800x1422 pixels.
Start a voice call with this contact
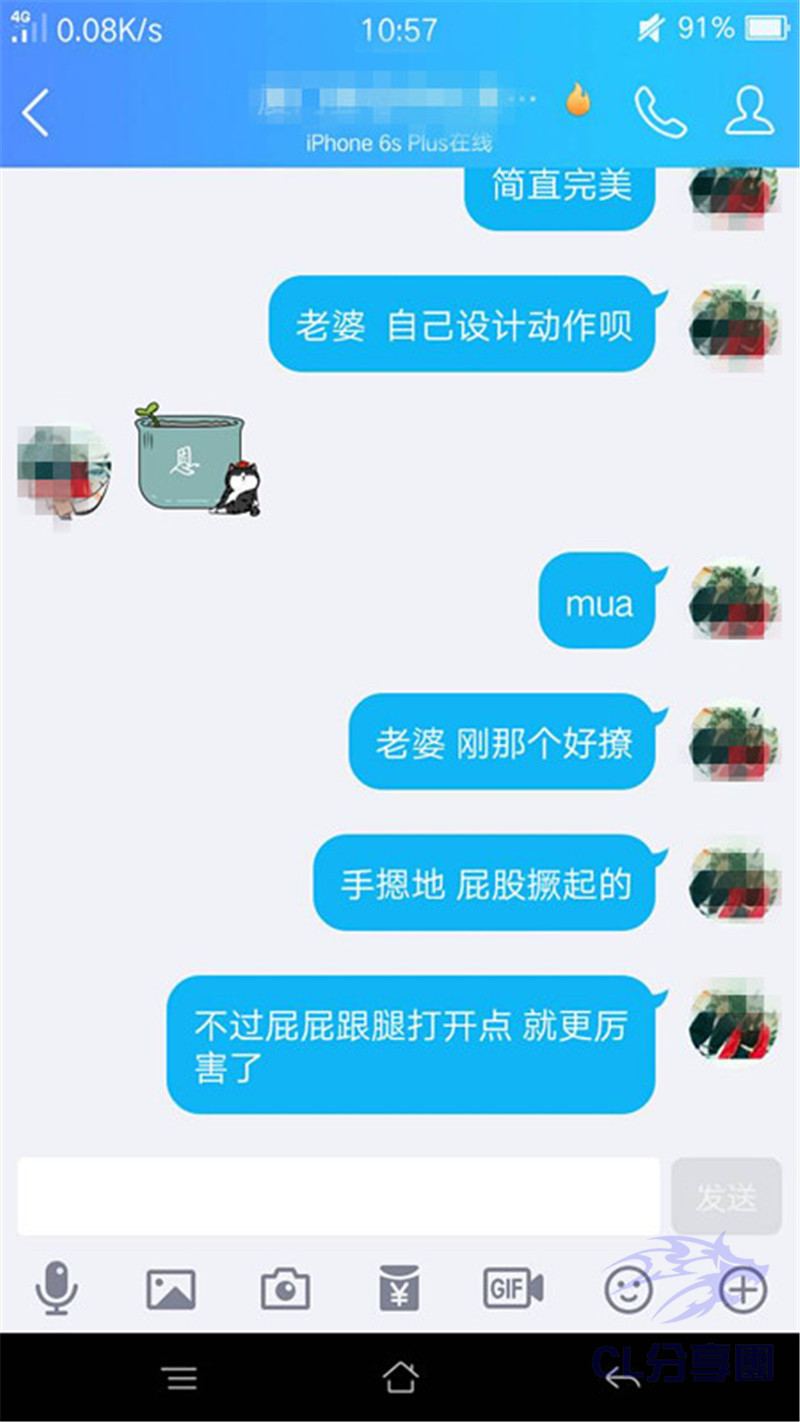click(x=661, y=111)
